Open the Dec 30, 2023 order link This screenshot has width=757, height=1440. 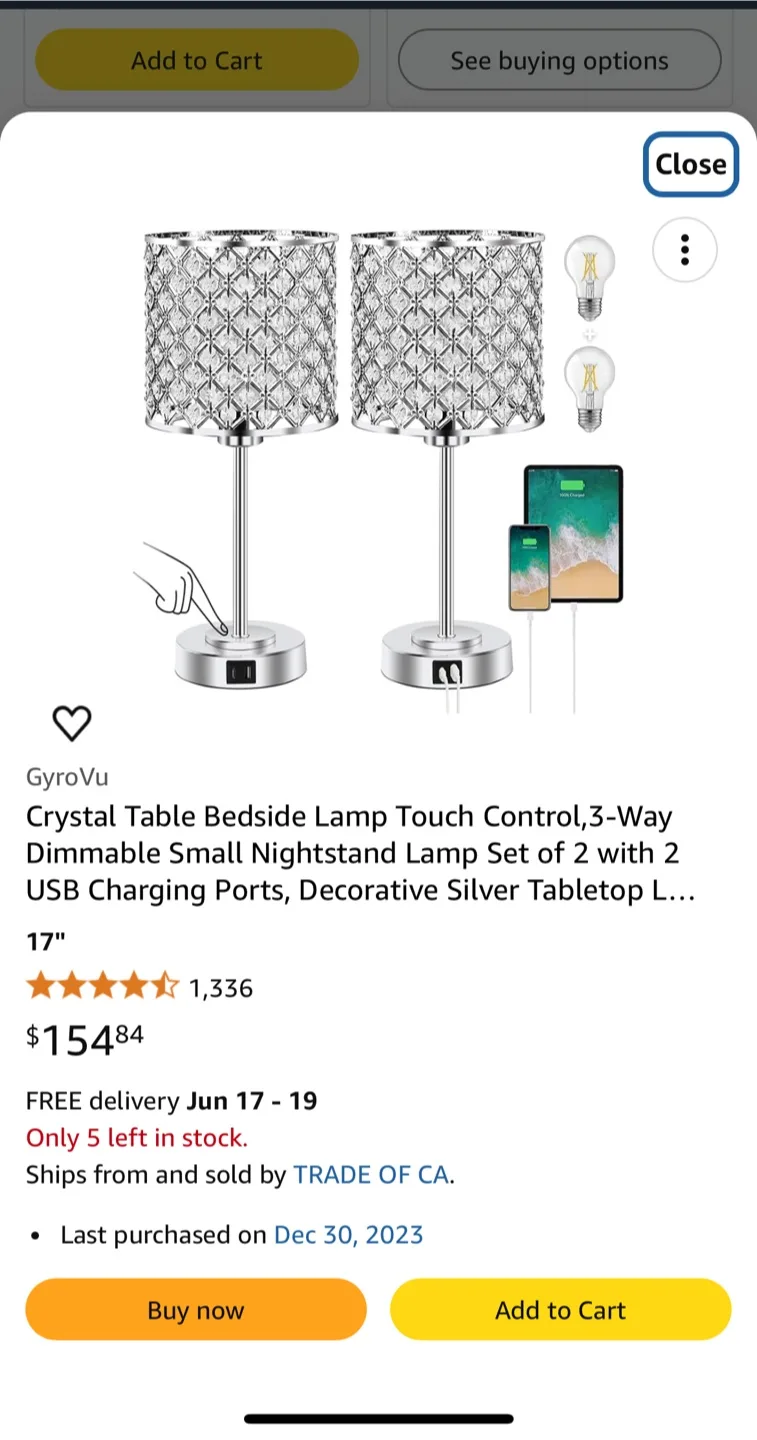(x=348, y=1235)
